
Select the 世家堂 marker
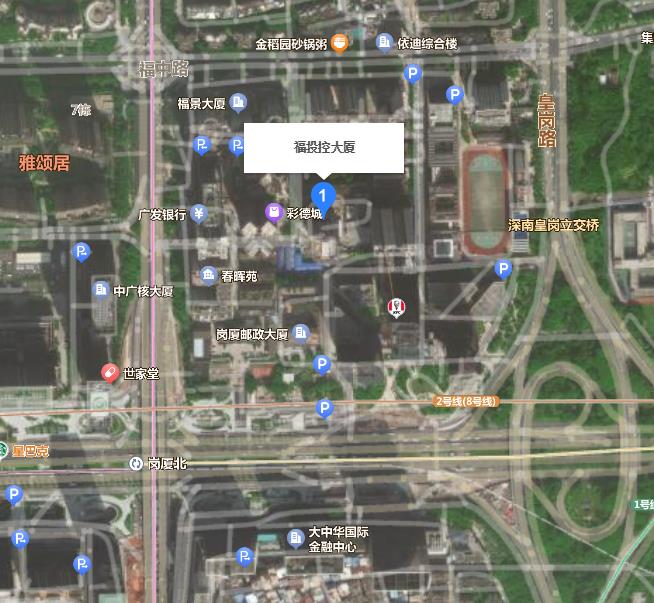coord(110,372)
